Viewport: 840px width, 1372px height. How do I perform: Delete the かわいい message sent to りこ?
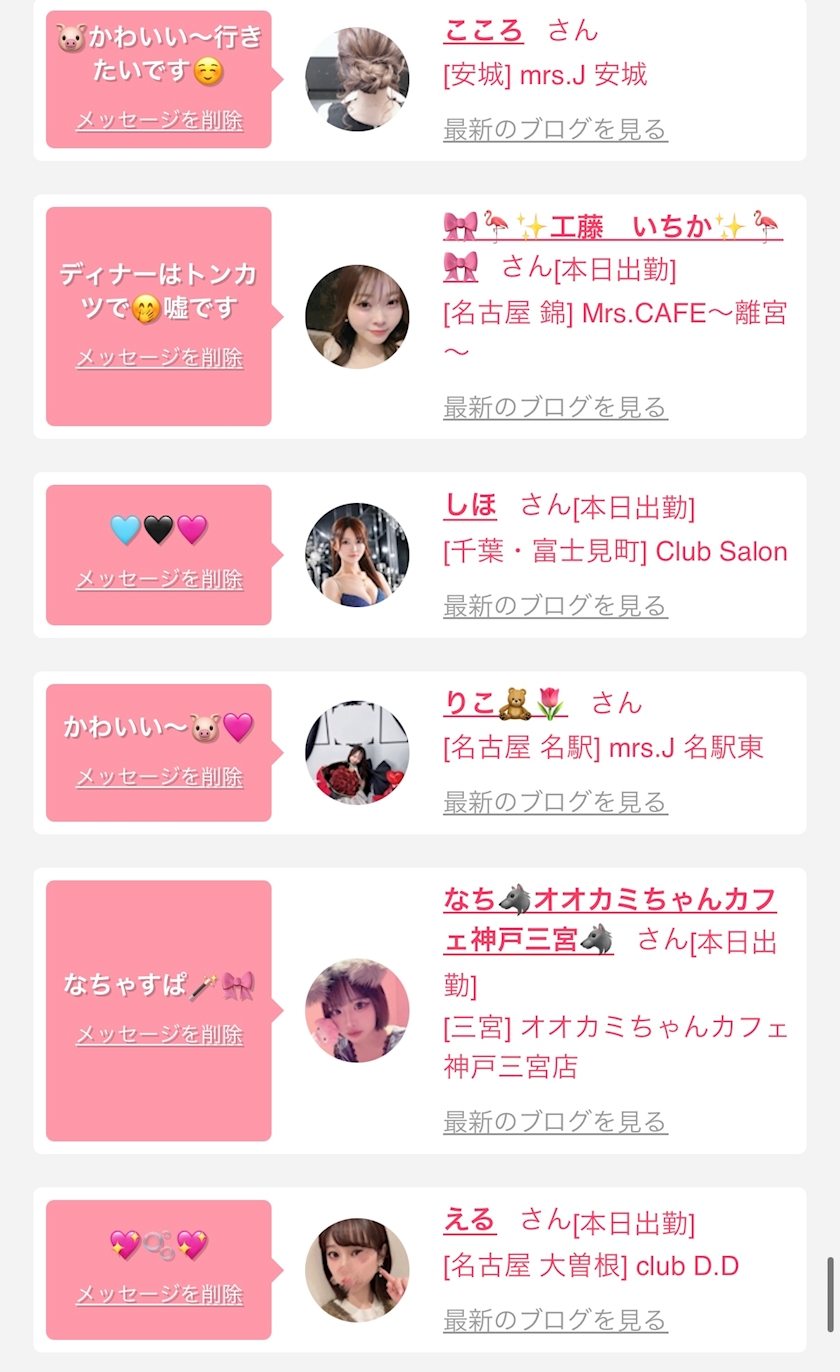160,777
